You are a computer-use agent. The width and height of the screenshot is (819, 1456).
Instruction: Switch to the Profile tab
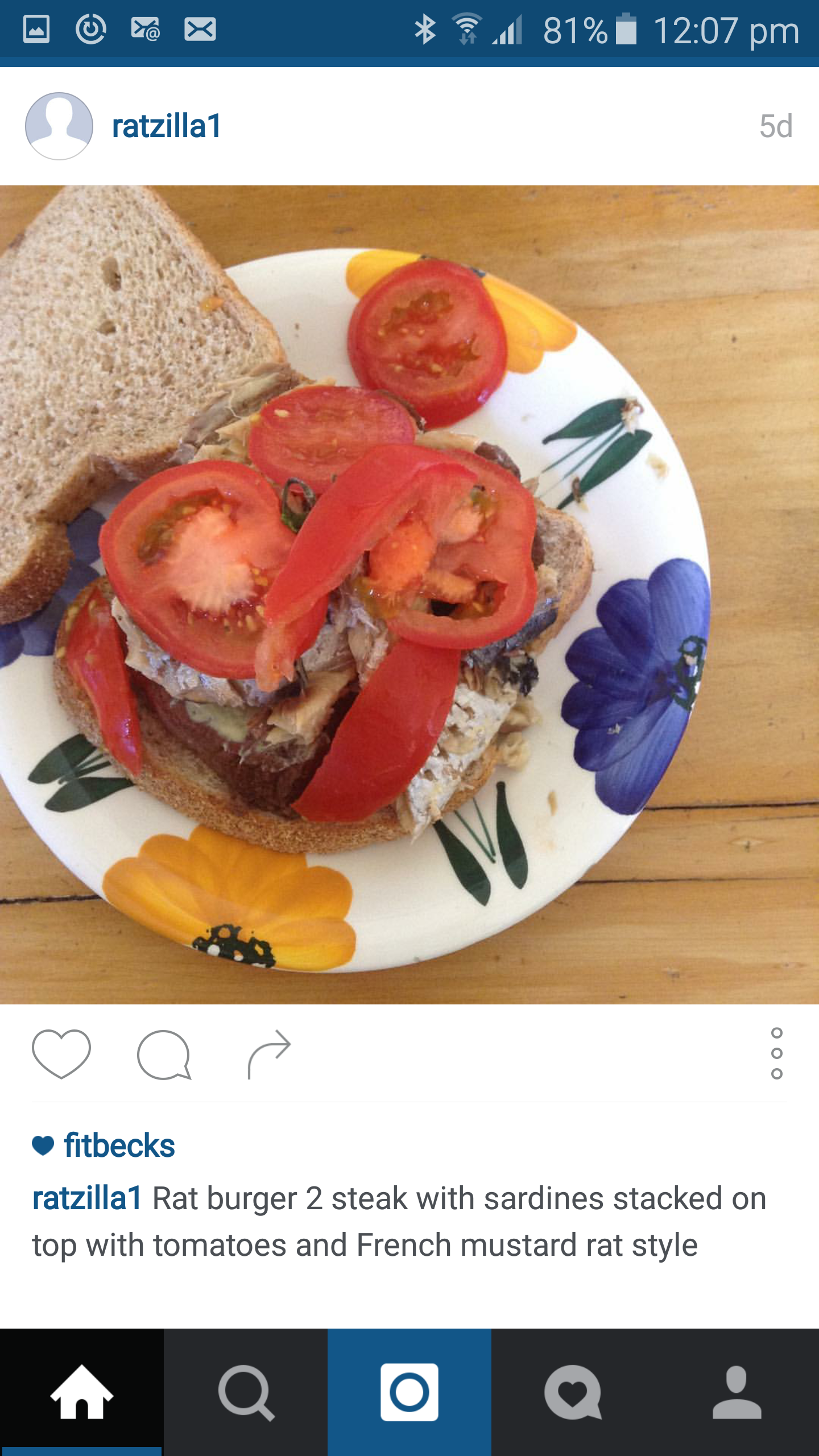(x=737, y=1392)
